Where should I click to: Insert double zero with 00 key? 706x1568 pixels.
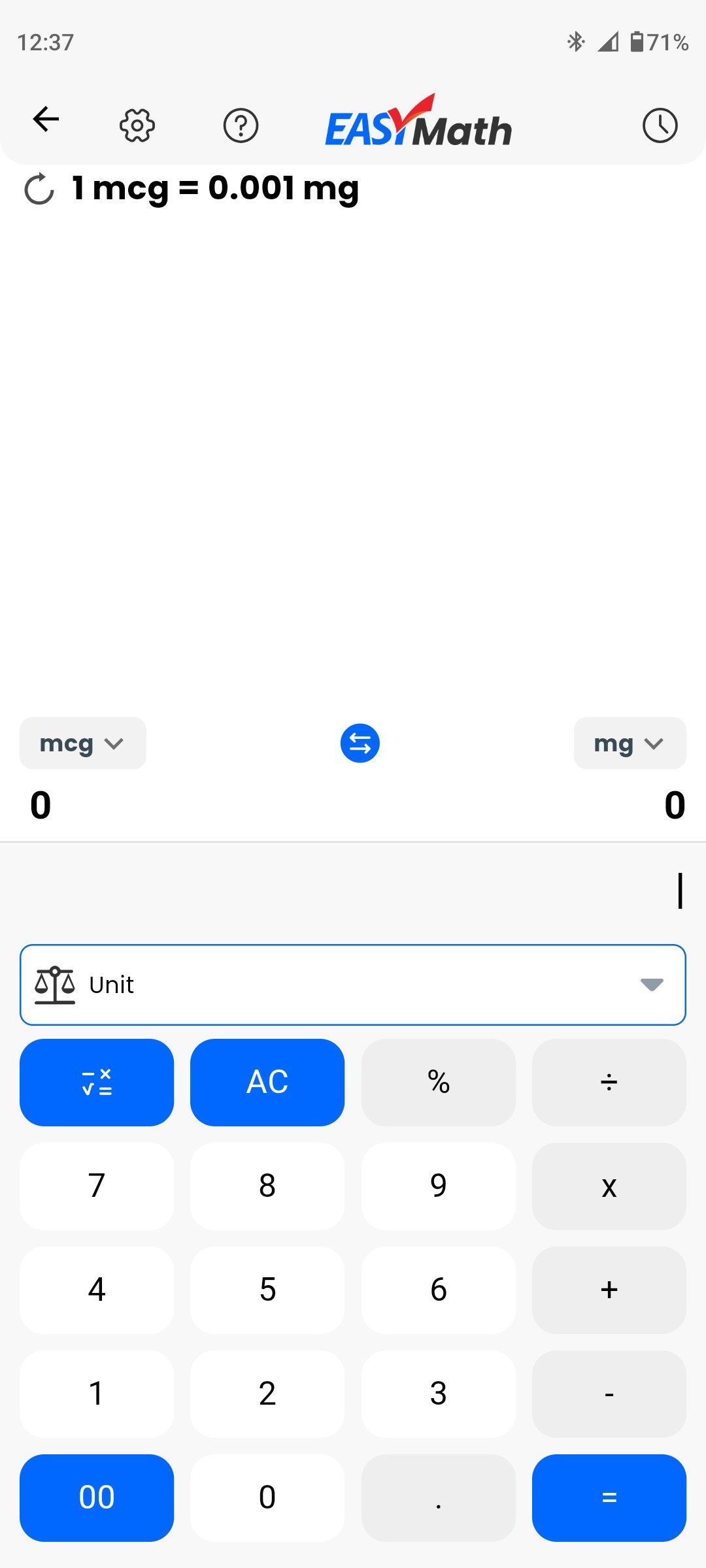point(97,1498)
